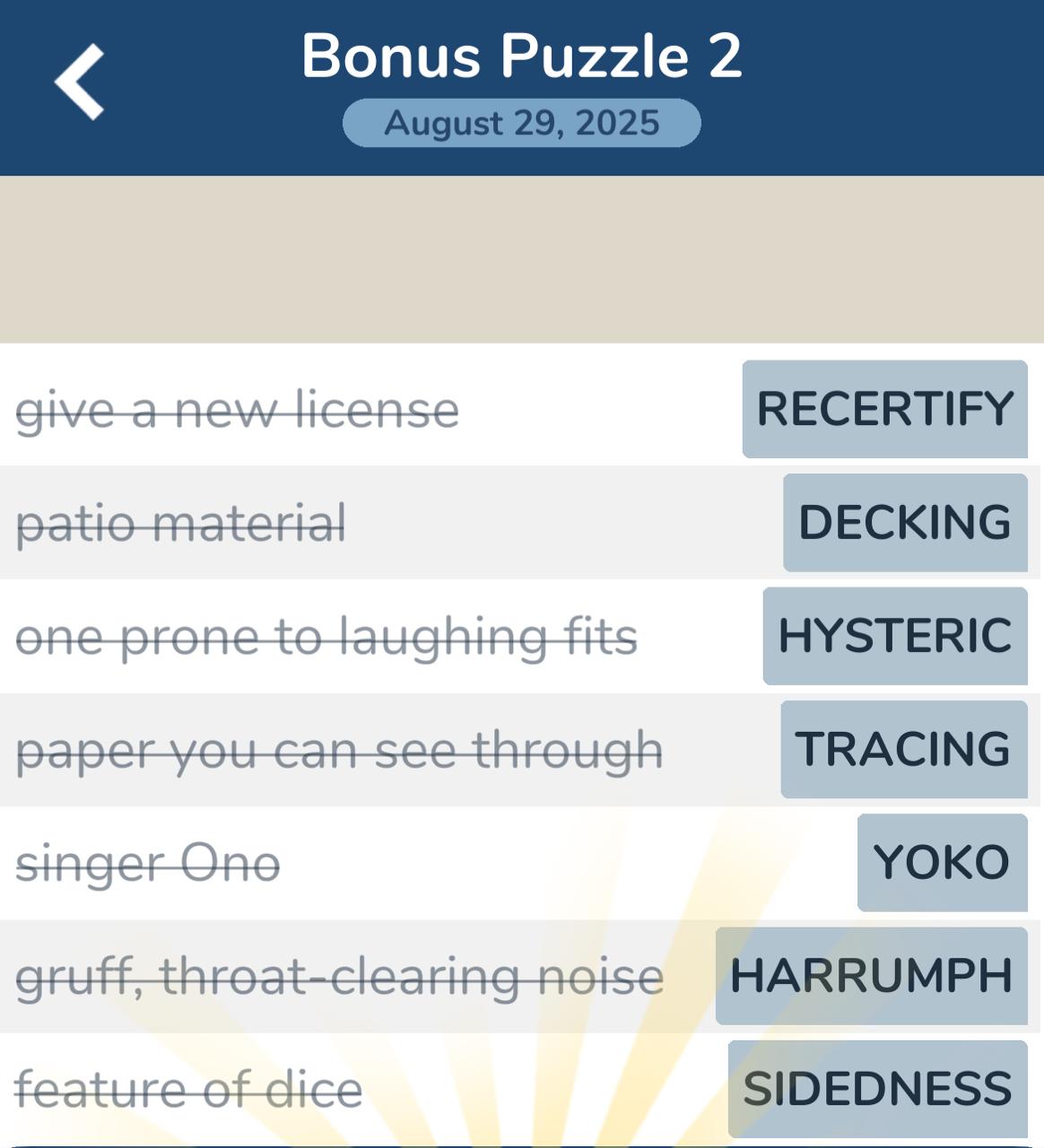Go back using the header arrow
Image resolution: width=1044 pixels, height=1148 pixels.
point(79,82)
